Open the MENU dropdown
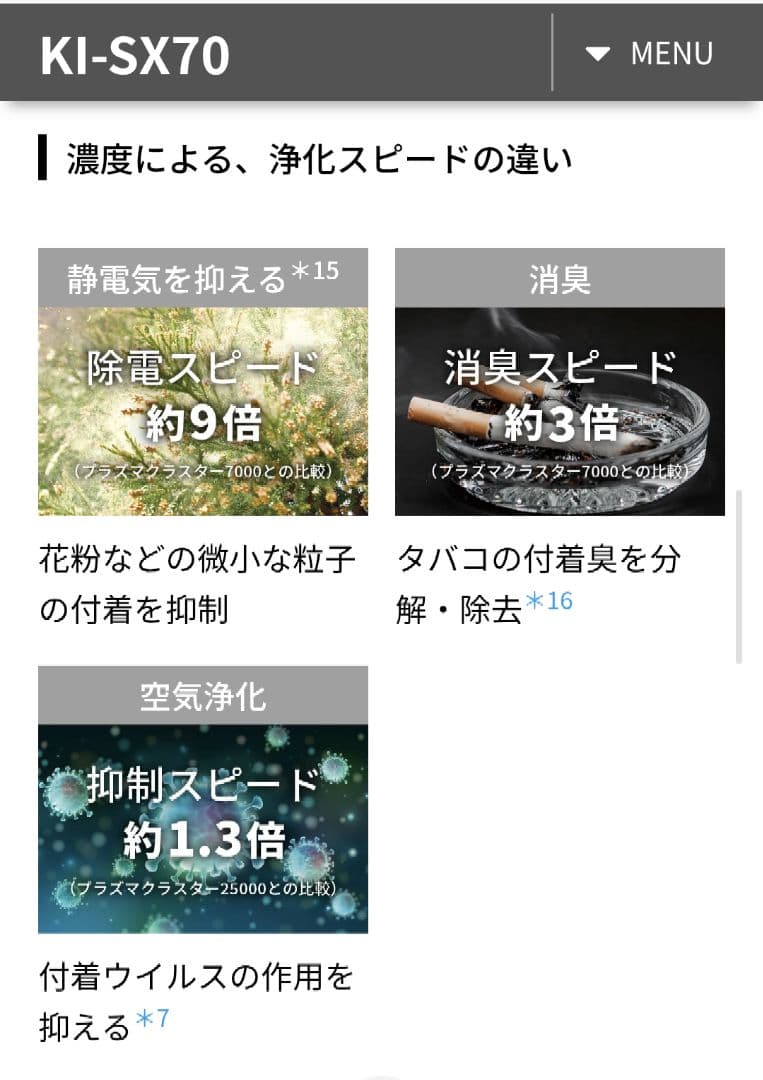Viewport: 763px width, 1080px height. [650, 53]
